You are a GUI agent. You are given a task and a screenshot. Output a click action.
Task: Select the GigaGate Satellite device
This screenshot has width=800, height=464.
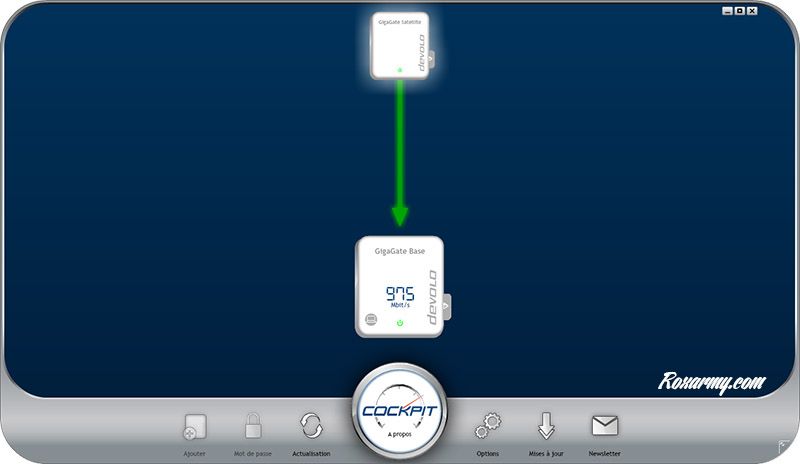400,47
